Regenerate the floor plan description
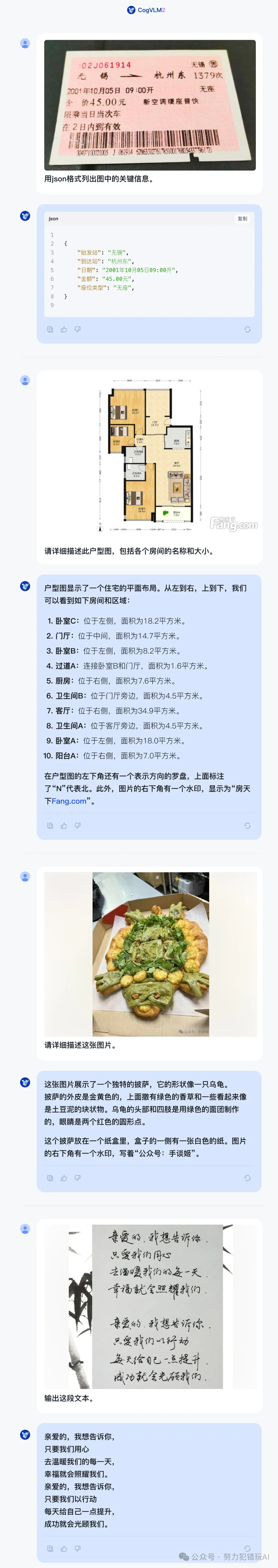 coord(247,826)
